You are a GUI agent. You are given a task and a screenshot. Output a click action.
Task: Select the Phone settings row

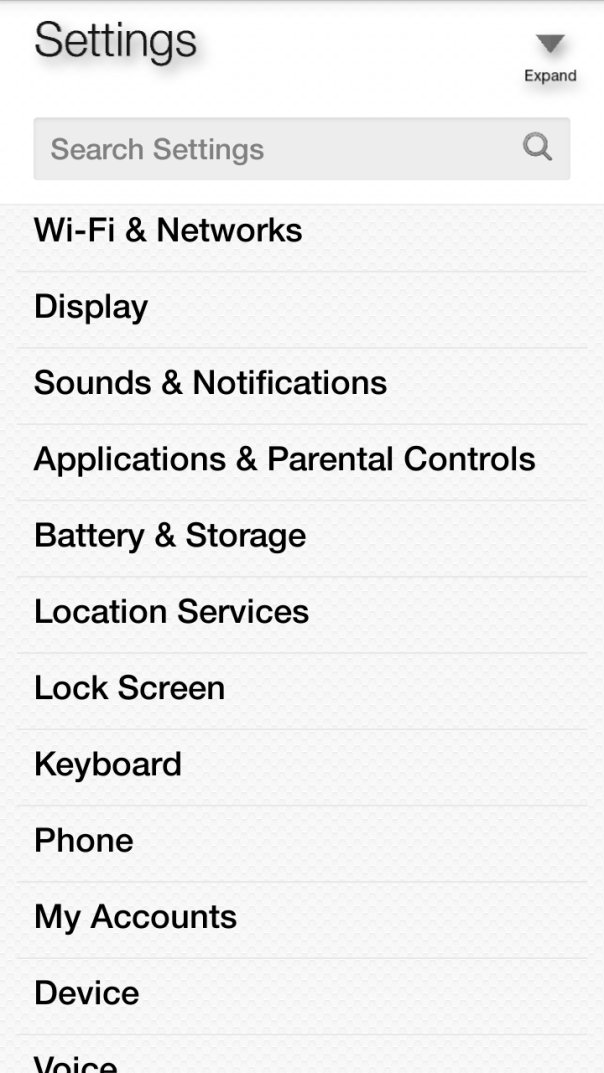(x=83, y=840)
